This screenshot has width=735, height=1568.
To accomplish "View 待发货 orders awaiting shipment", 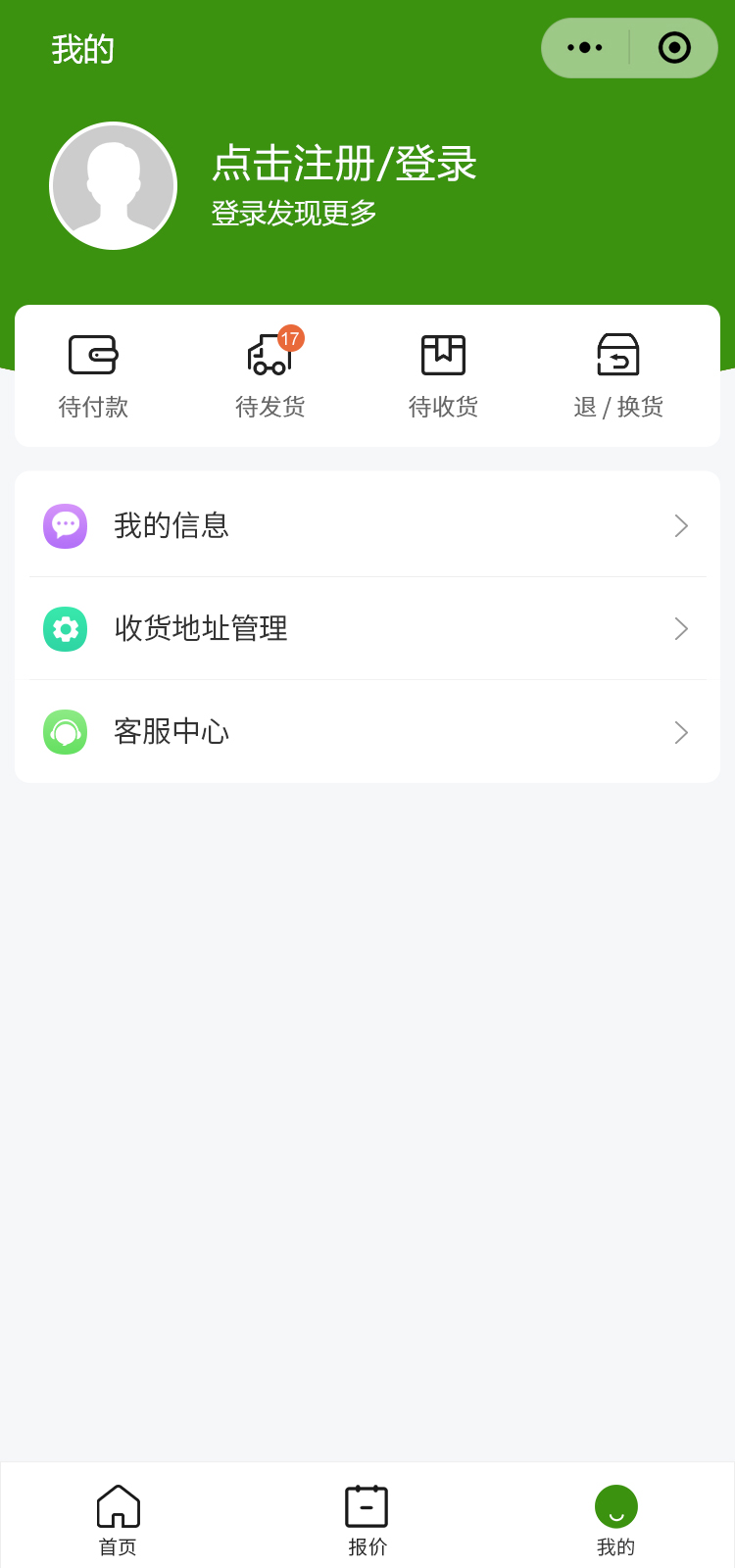I will [270, 376].
